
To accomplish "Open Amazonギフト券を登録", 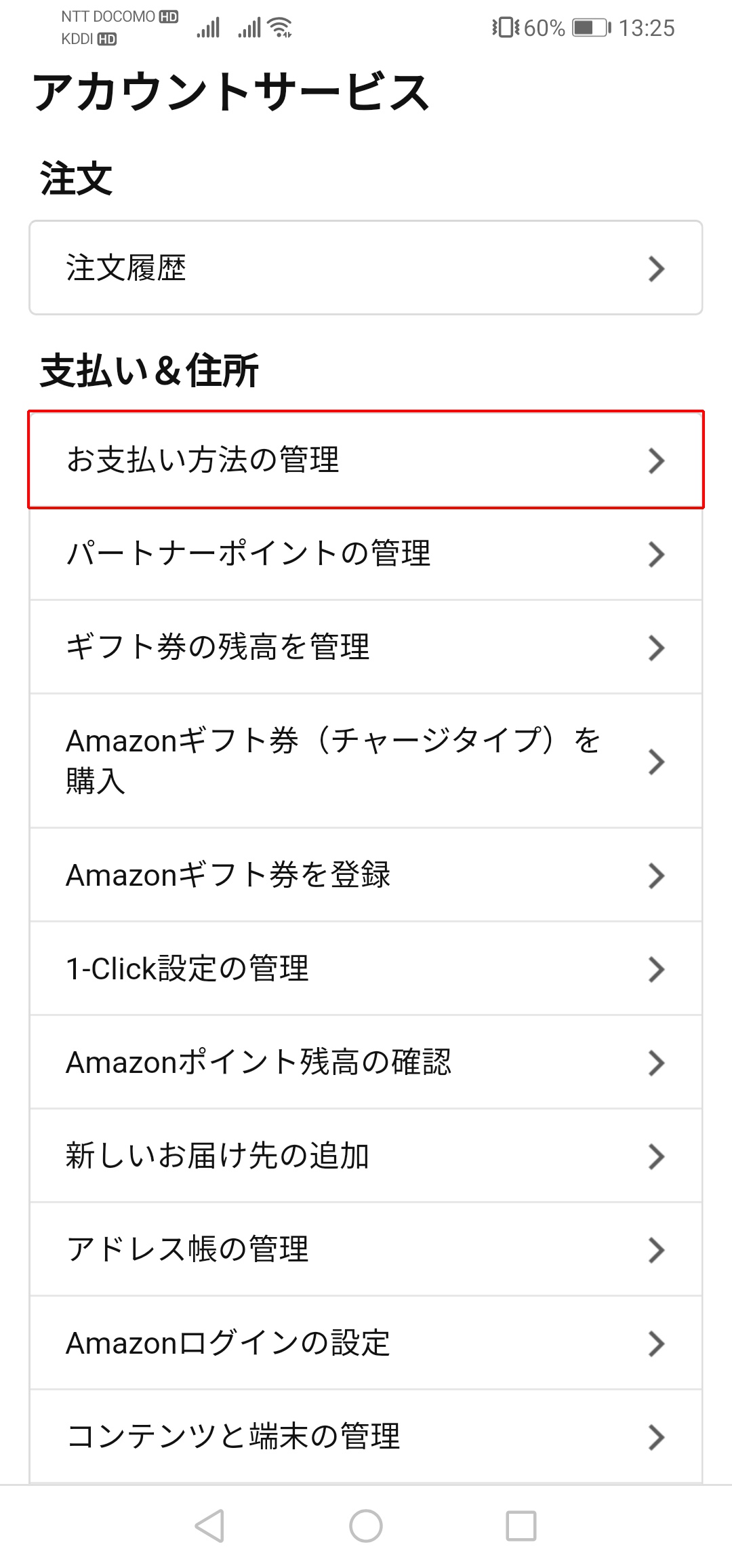I will coord(366,875).
